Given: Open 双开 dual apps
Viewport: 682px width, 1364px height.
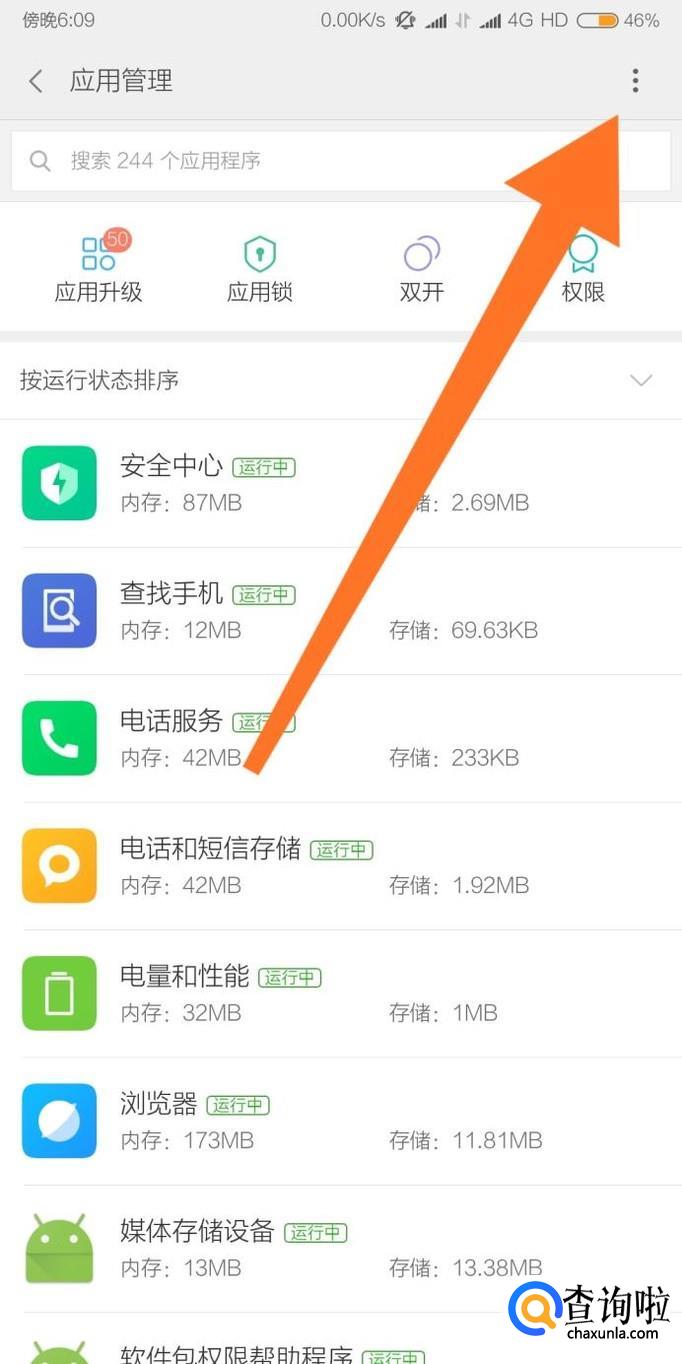Looking at the screenshot, I should click(421, 267).
